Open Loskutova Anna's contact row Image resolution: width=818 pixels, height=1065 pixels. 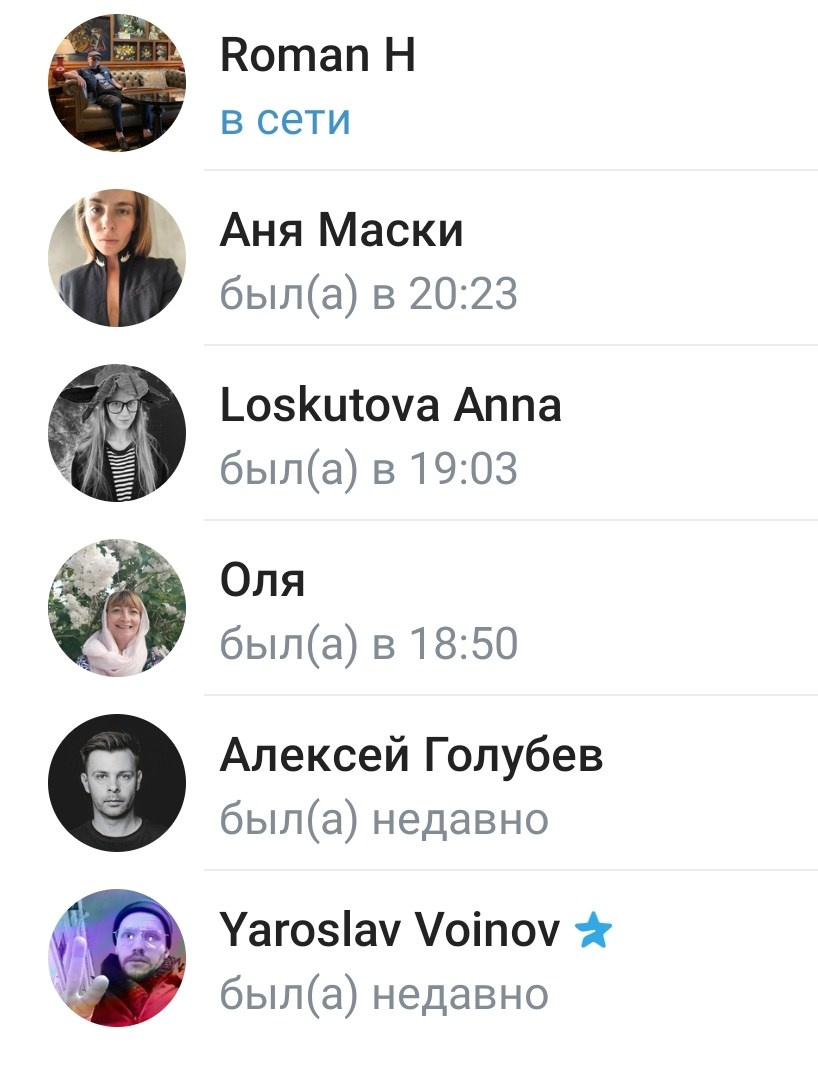(409, 434)
